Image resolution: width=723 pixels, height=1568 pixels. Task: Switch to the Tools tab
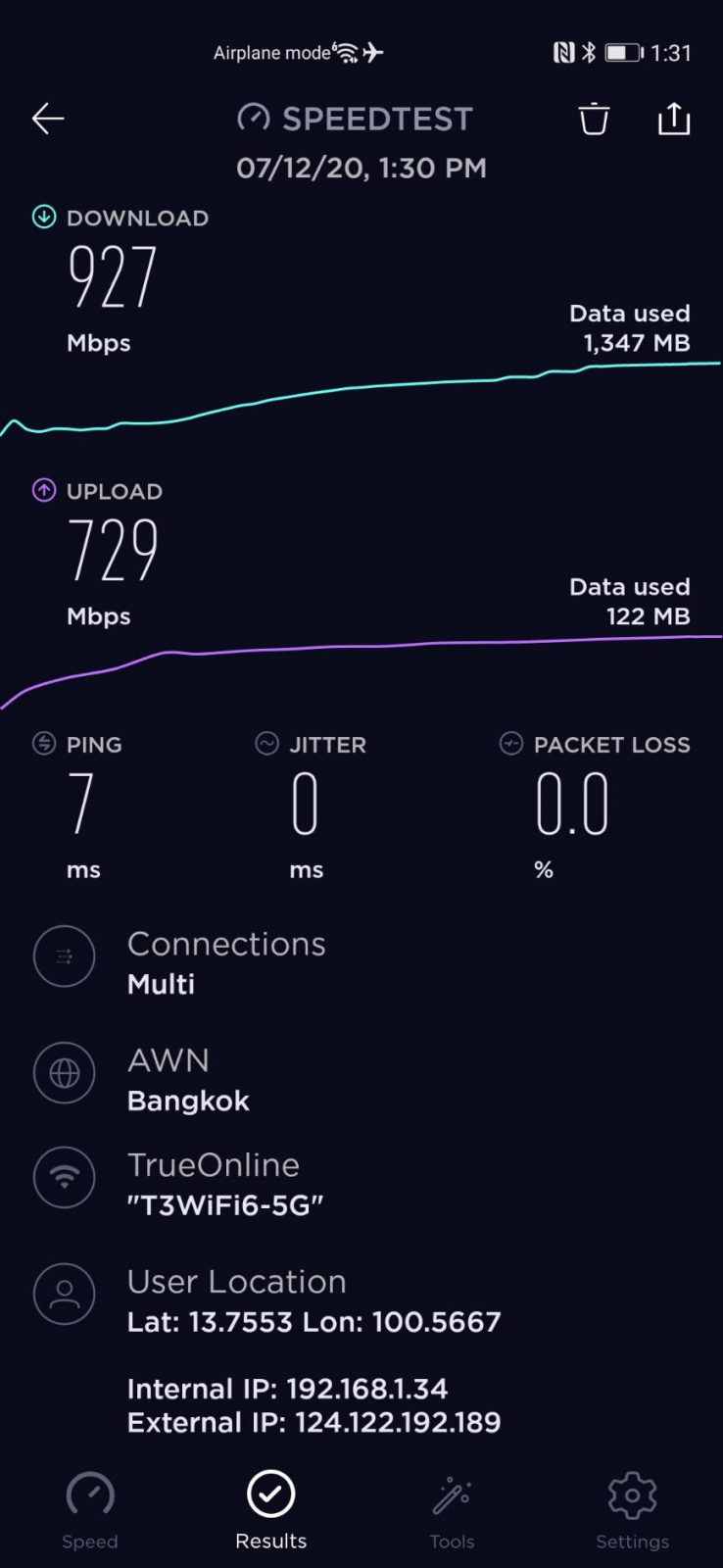point(452,1511)
